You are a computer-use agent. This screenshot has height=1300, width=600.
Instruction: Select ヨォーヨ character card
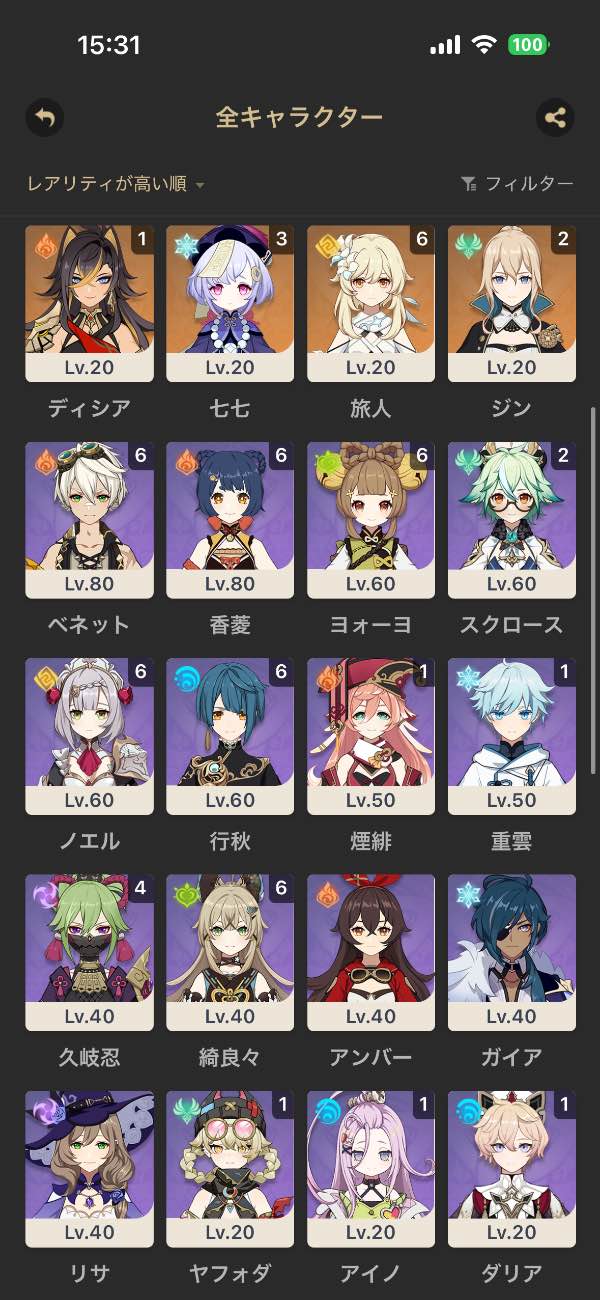click(x=371, y=520)
